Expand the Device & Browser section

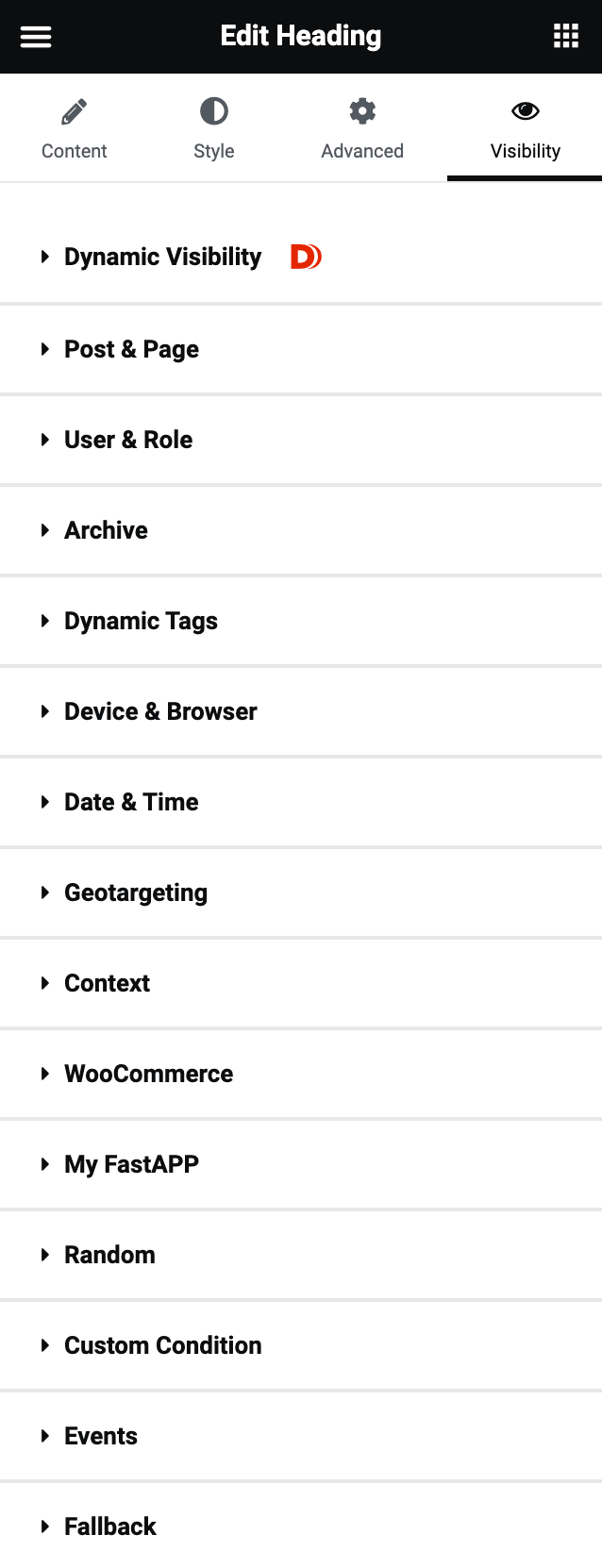(160, 711)
